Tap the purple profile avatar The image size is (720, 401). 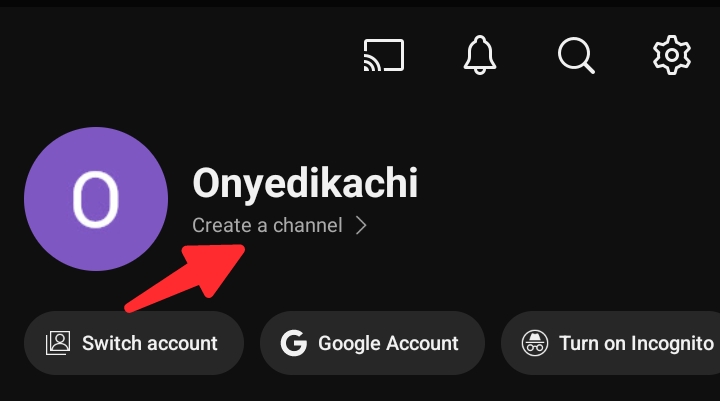point(96,199)
